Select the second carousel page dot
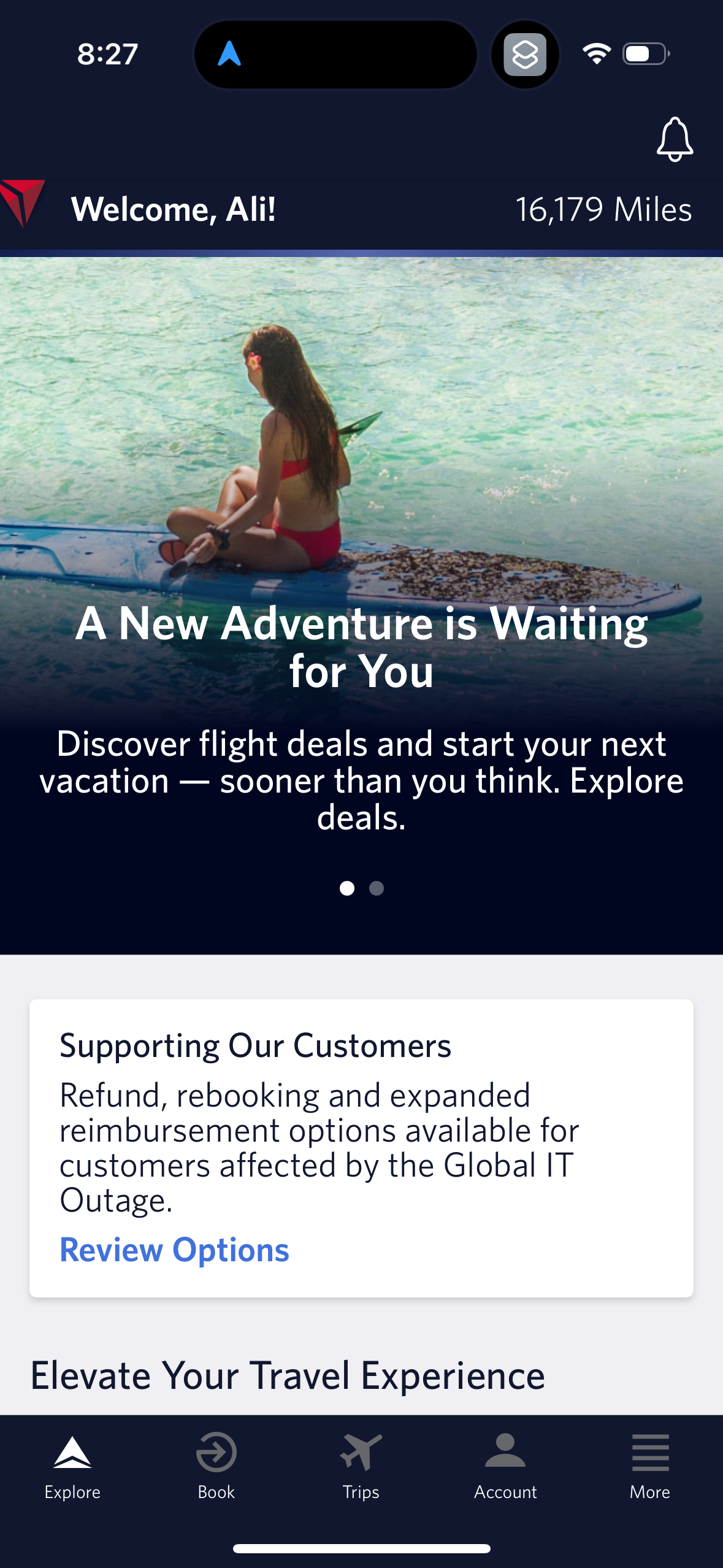Screen dimensions: 723x1568 click(x=376, y=888)
